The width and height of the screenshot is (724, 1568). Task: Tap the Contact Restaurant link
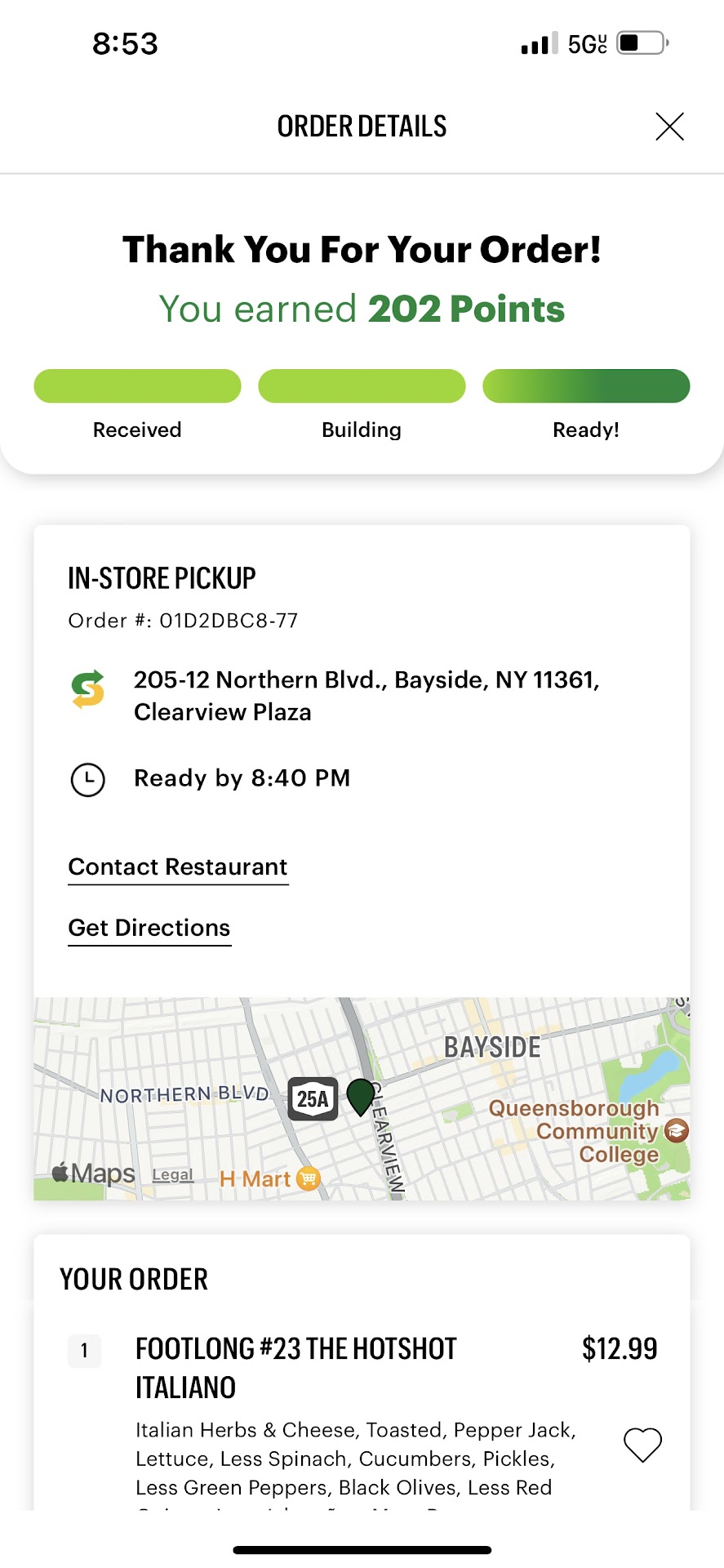tap(178, 867)
